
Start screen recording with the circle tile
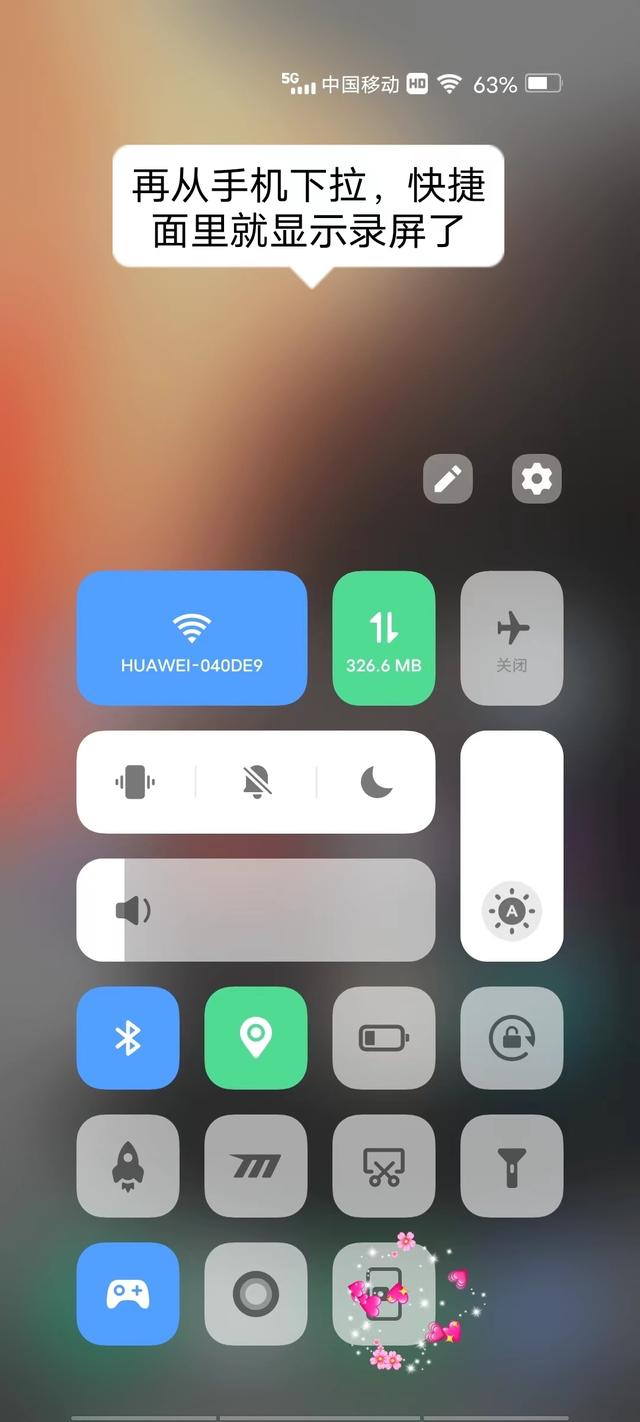256,1294
